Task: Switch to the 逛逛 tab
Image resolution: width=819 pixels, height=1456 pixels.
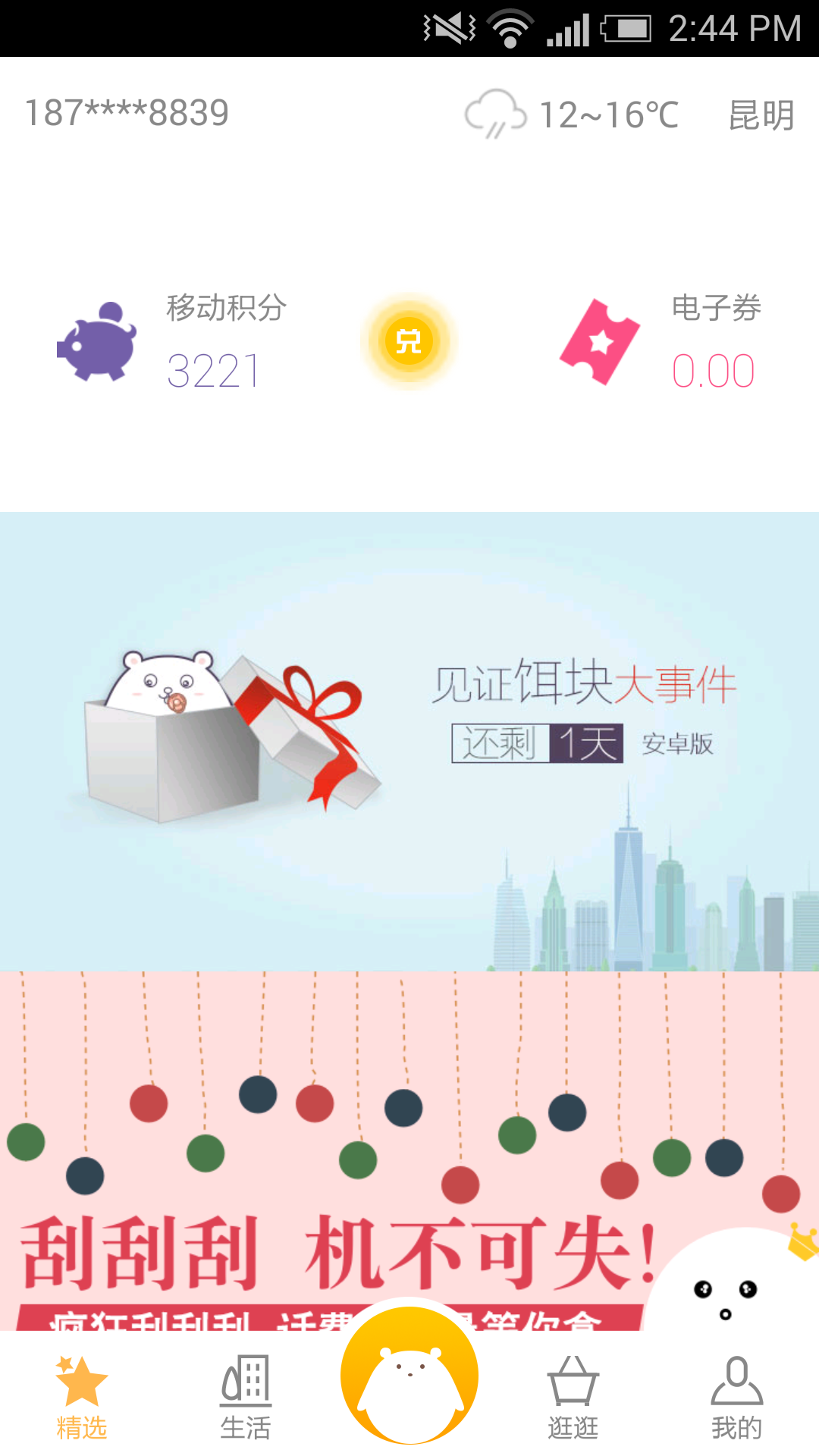Action: pos(573,1397)
